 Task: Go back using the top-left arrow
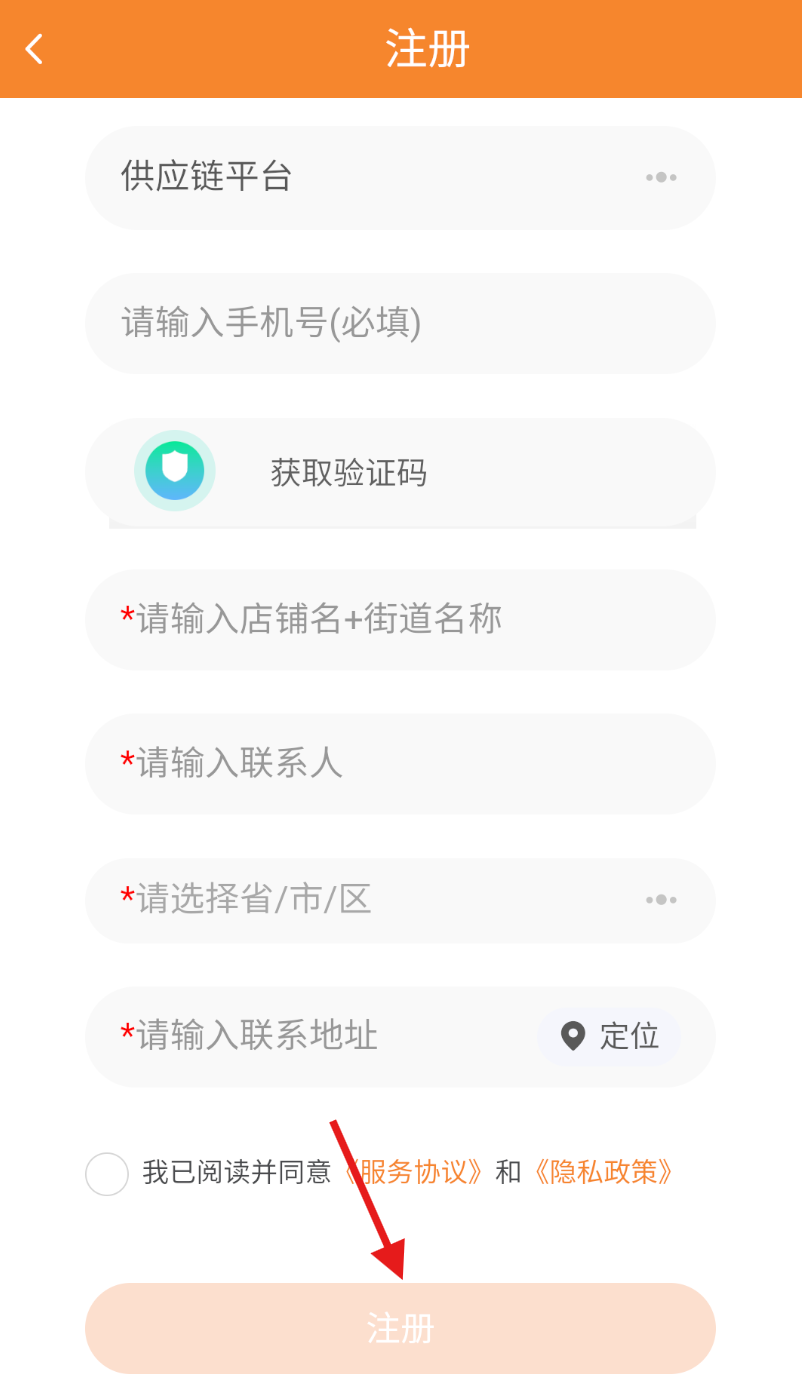pyautogui.click(x=35, y=49)
